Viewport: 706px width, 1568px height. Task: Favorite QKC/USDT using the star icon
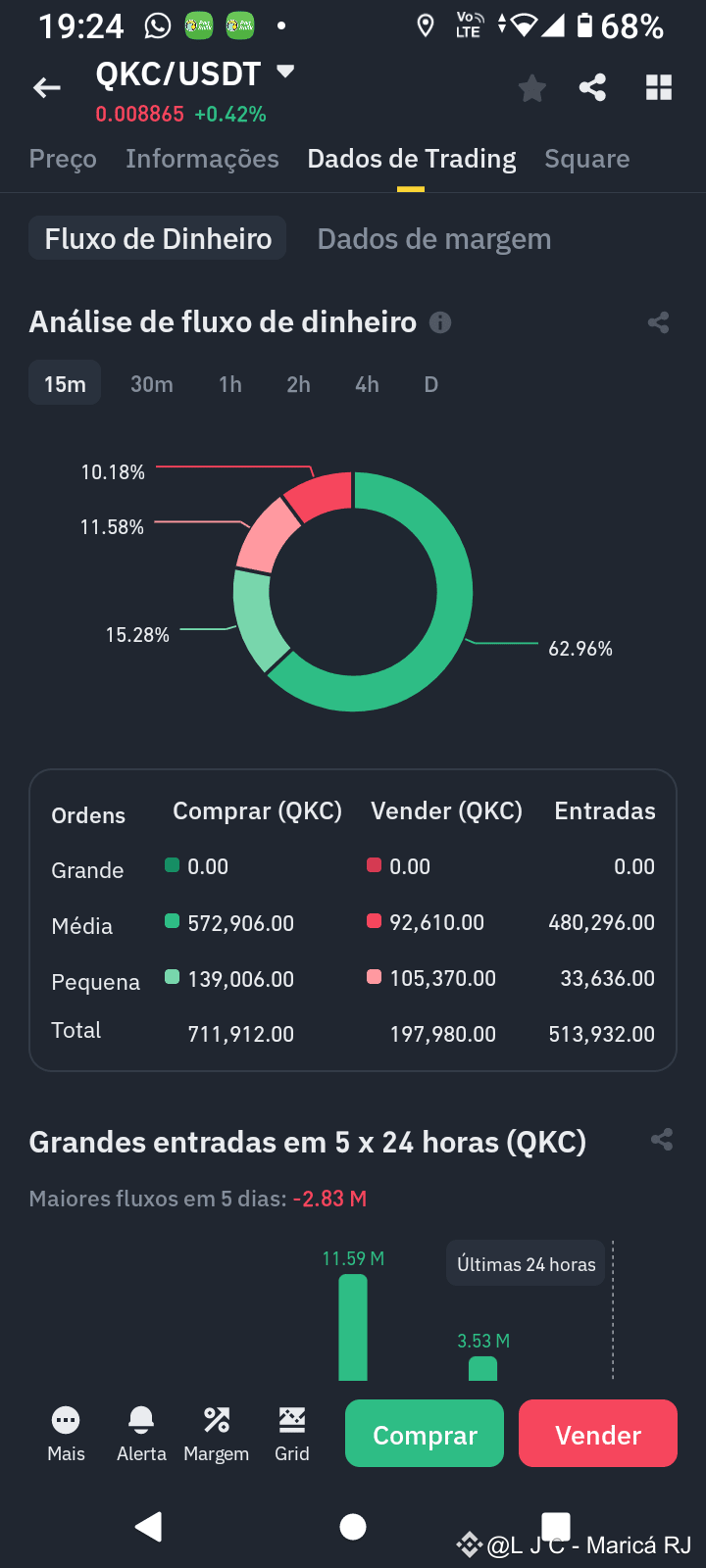[x=531, y=87]
